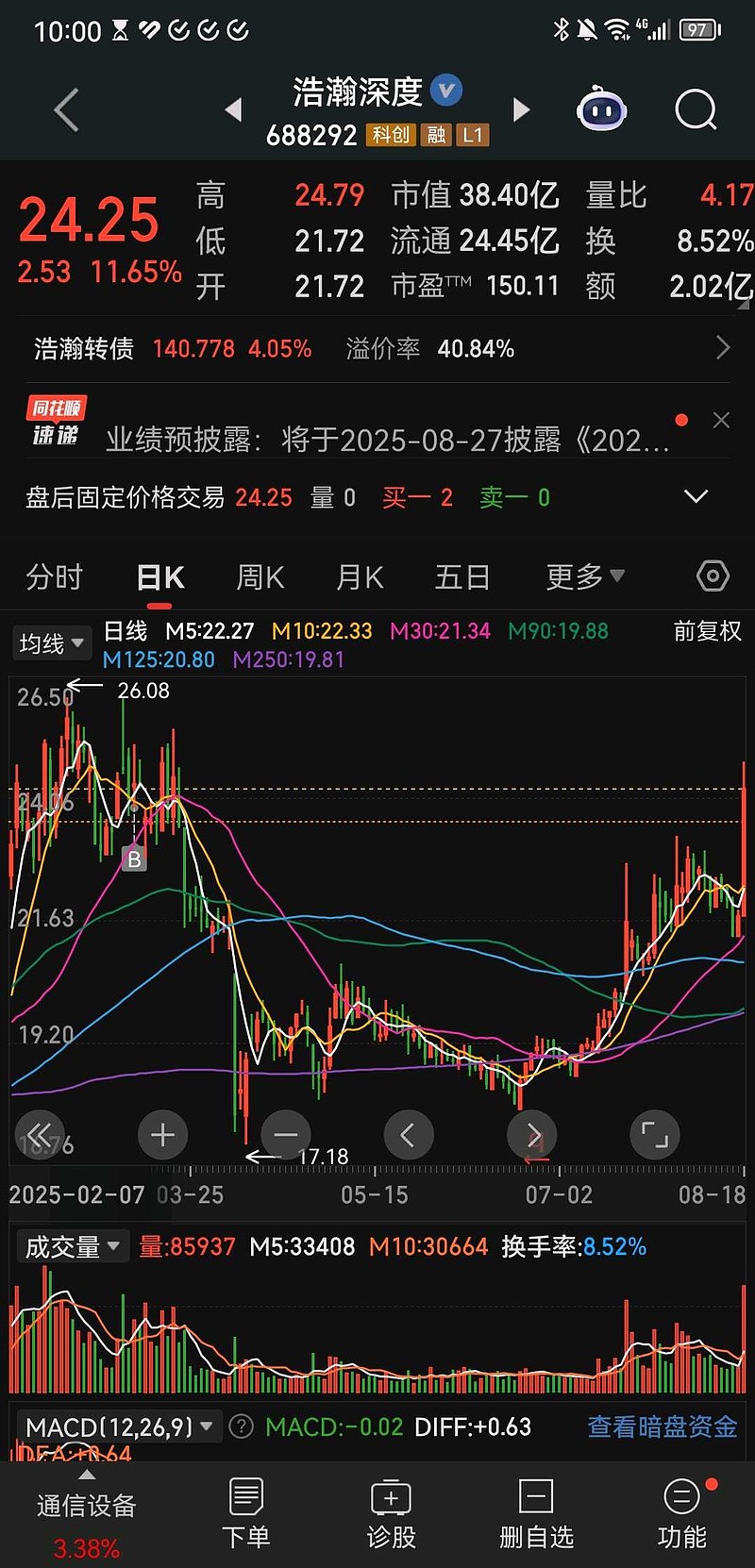
Task: Open the 成交量 indicator dropdown
Action: point(73,1246)
